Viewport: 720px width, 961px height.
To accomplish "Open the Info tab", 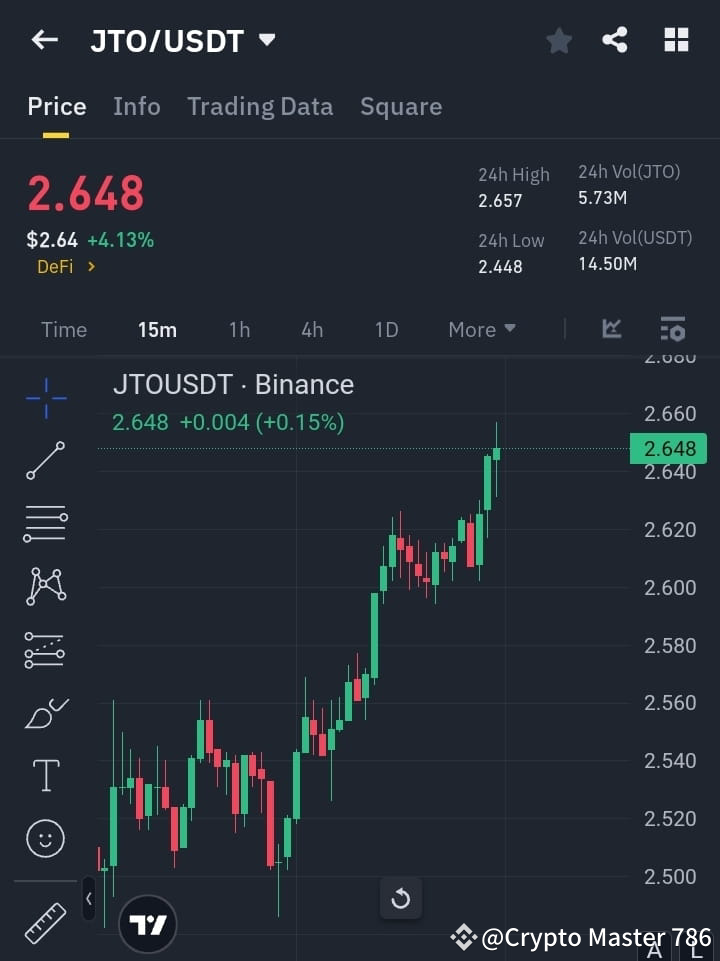I will [x=137, y=106].
